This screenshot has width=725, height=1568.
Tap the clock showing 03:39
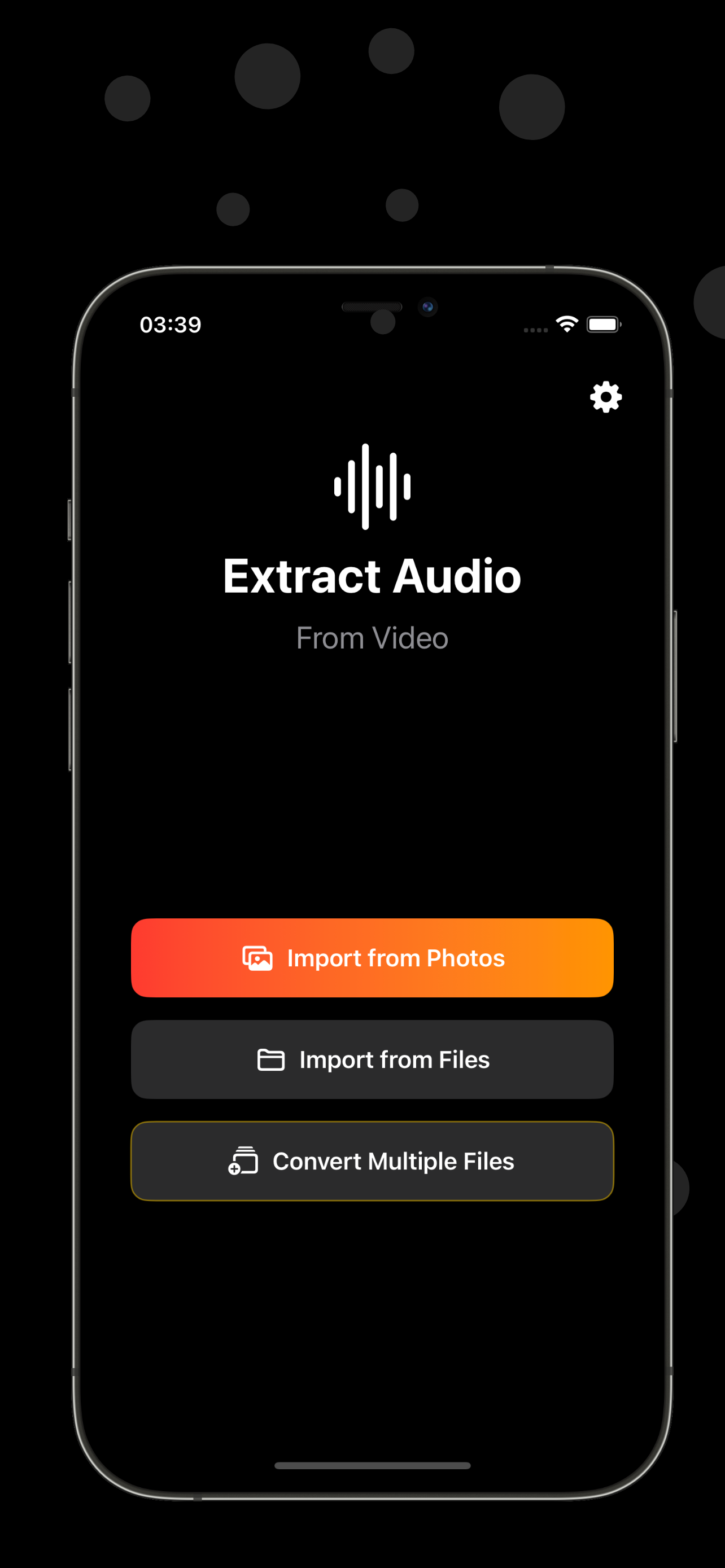pyautogui.click(x=171, y=325)
